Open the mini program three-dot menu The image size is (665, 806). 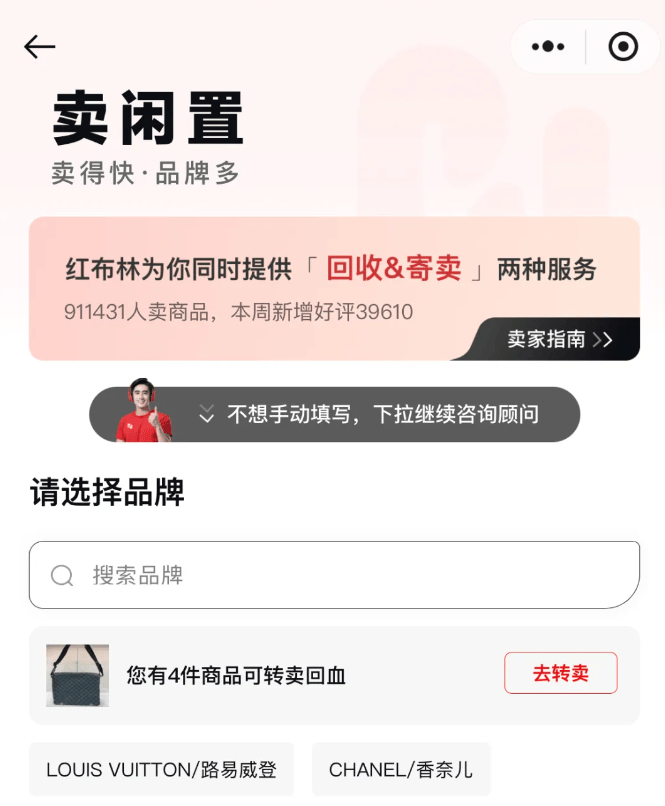(548, 46)
